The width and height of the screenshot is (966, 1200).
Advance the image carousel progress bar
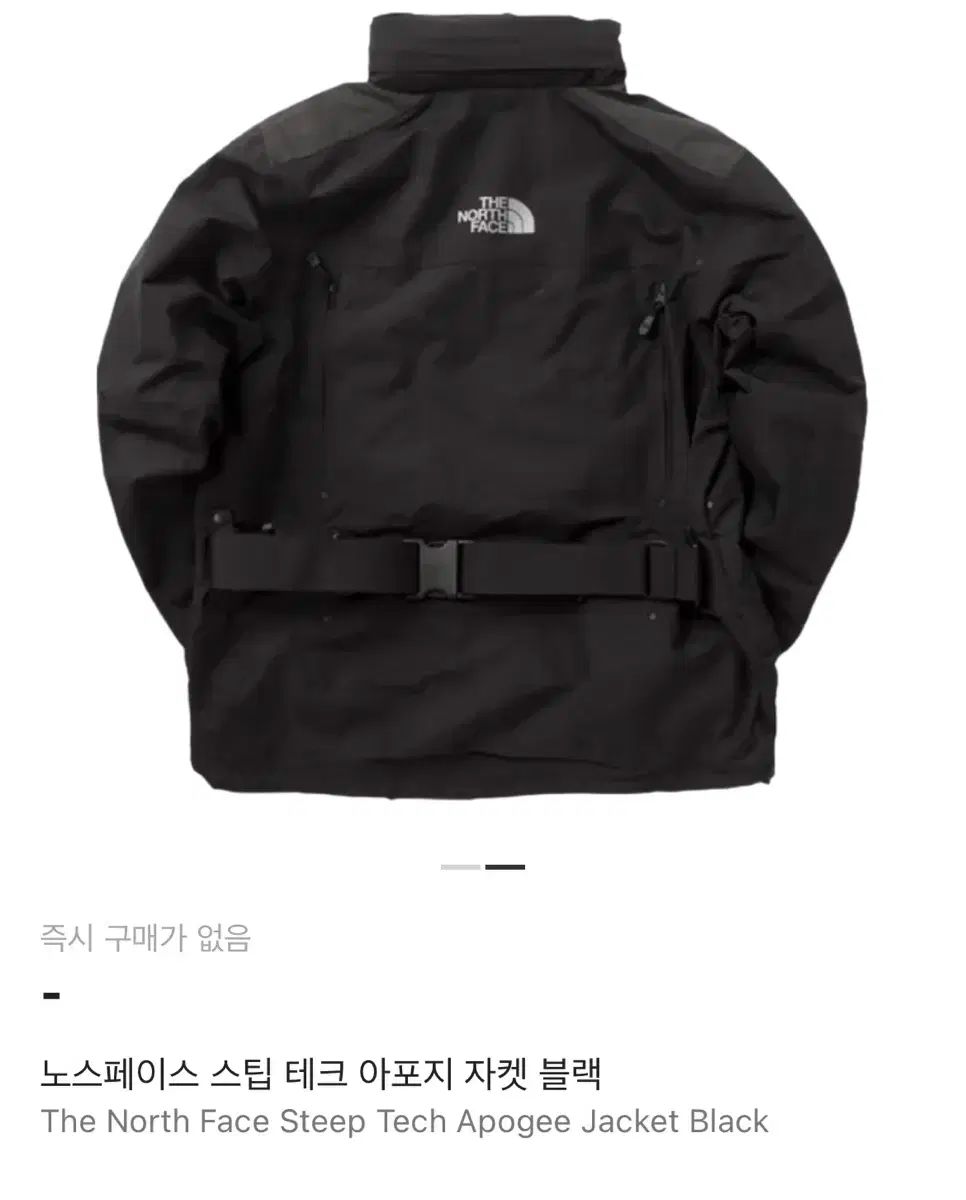tap(504, 866)
